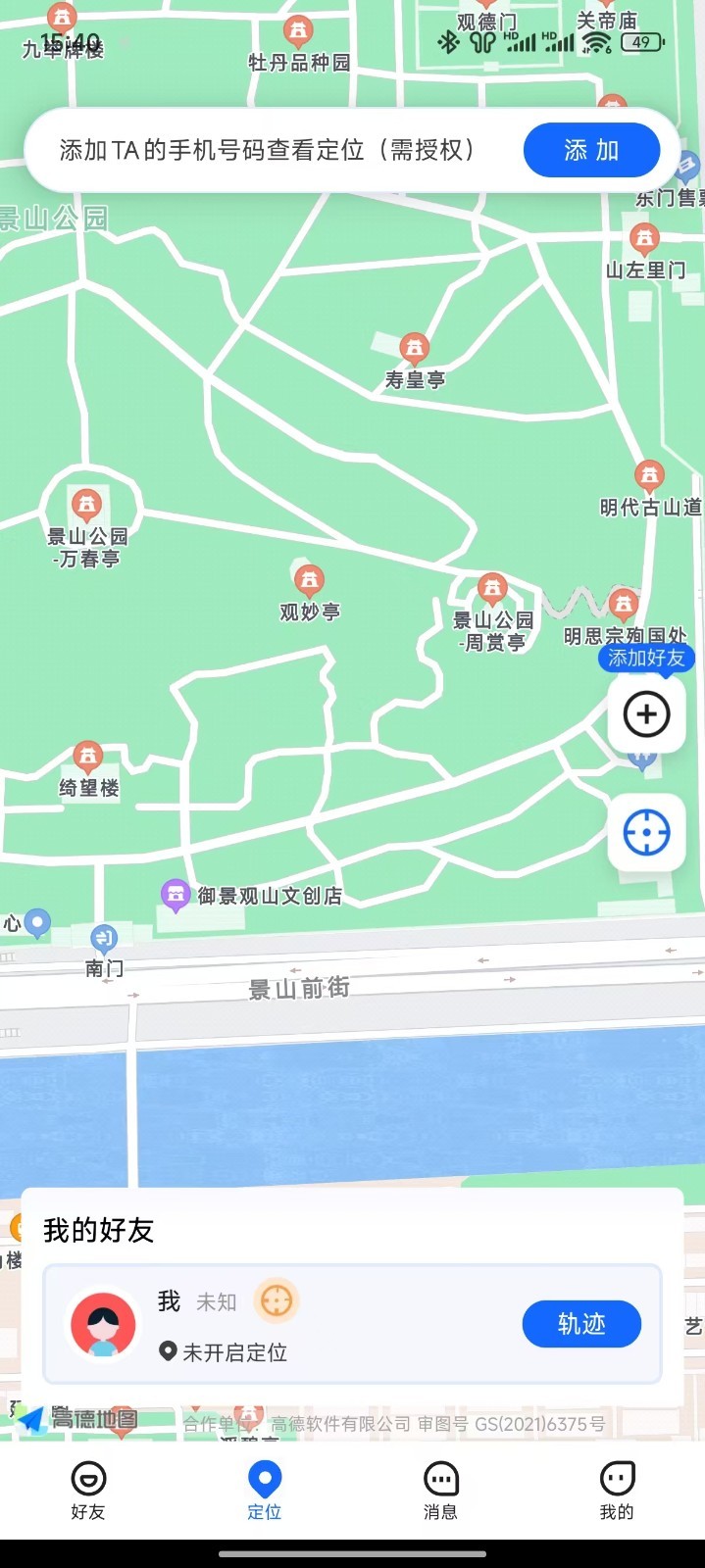
Task: Switch to the 好友 tab
Action: [88, 1491]
